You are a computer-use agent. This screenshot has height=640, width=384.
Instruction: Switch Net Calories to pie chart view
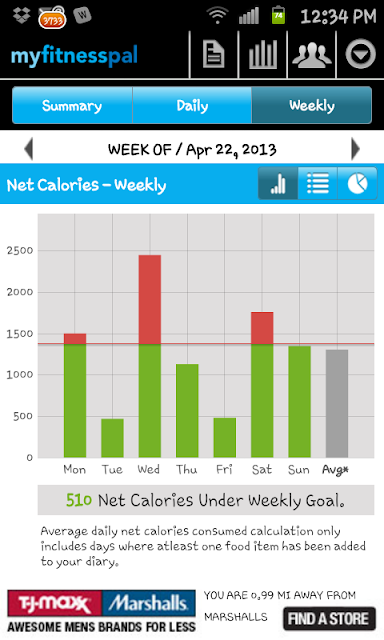(357, 183)
